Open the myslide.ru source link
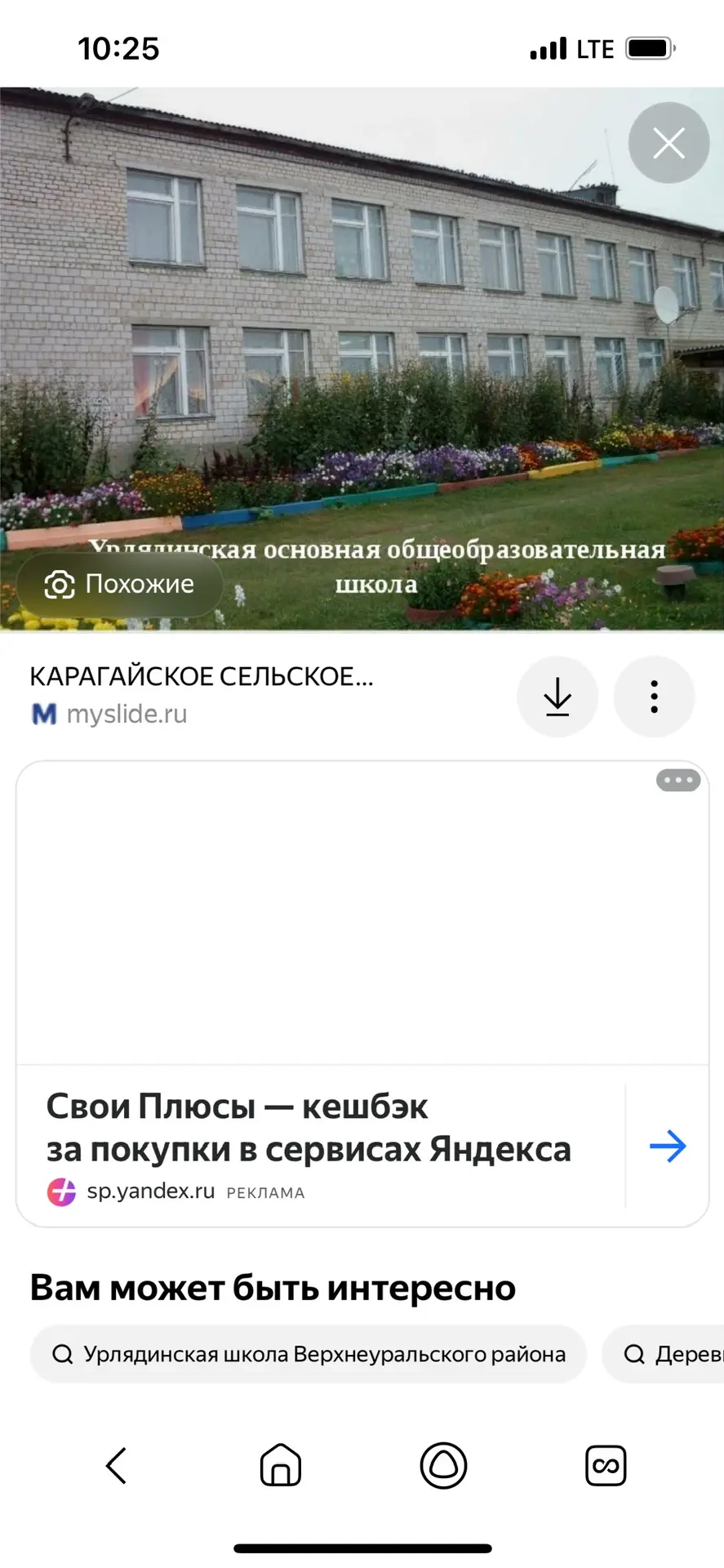Image resolution: width=724 pixels, height=1568 pixels. coord(127,715)
